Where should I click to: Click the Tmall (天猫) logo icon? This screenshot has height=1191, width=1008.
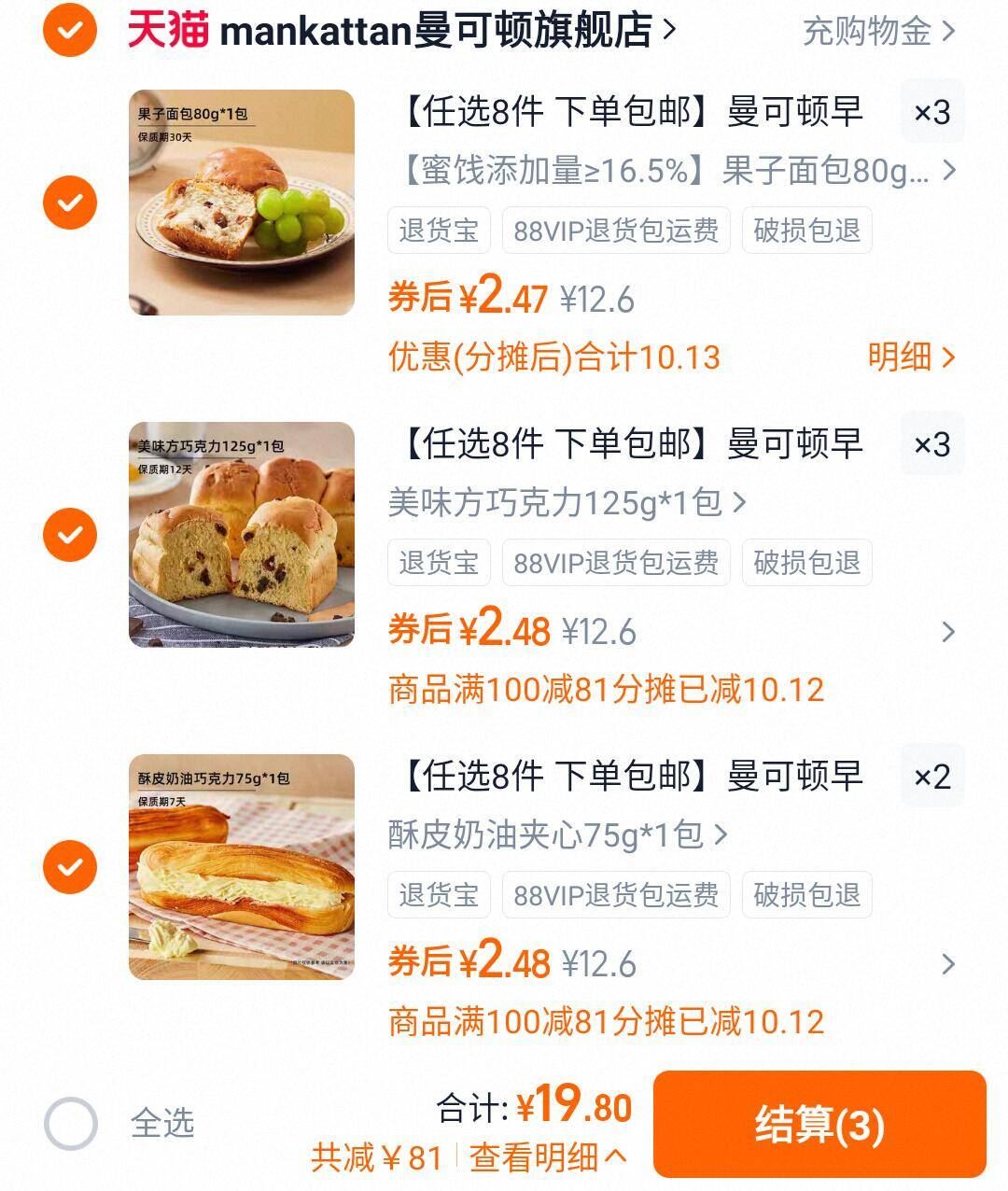tap(166, 28)
